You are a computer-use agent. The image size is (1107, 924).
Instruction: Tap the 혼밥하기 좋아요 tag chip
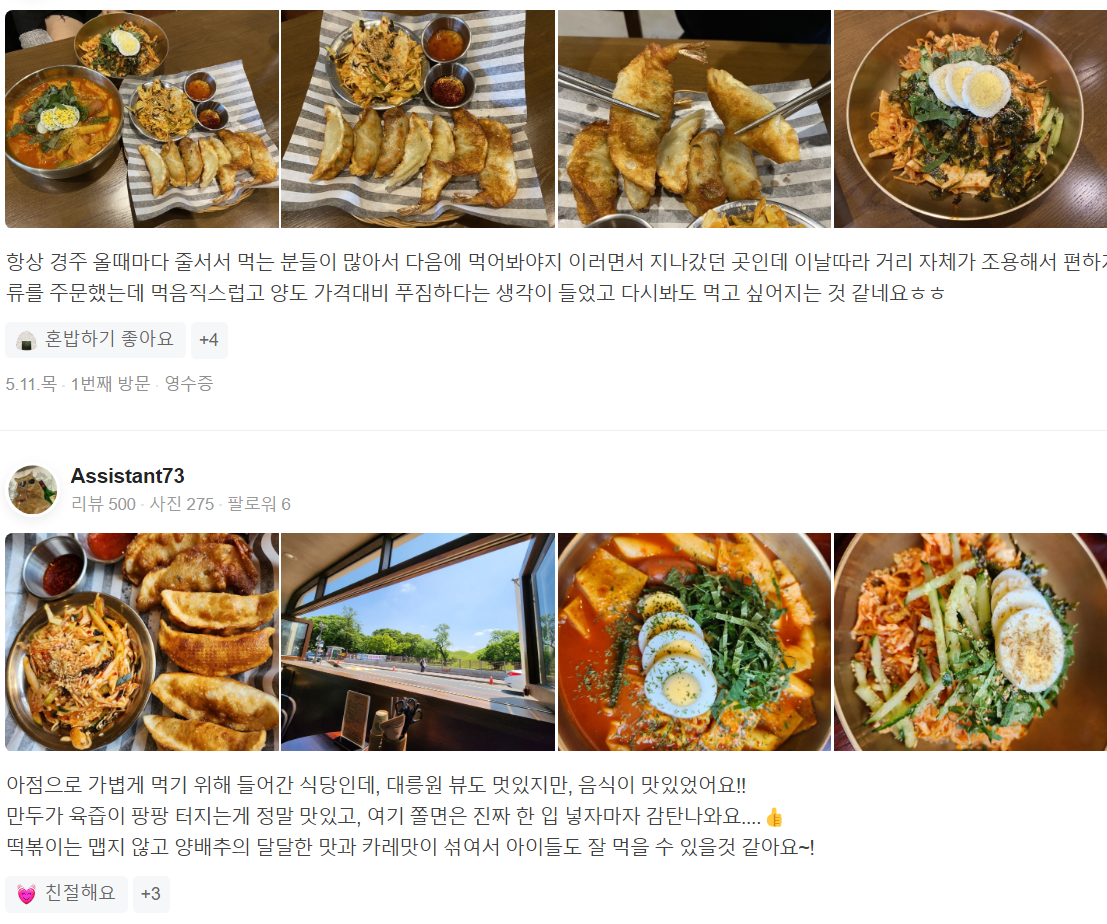[x=96, y=340]
